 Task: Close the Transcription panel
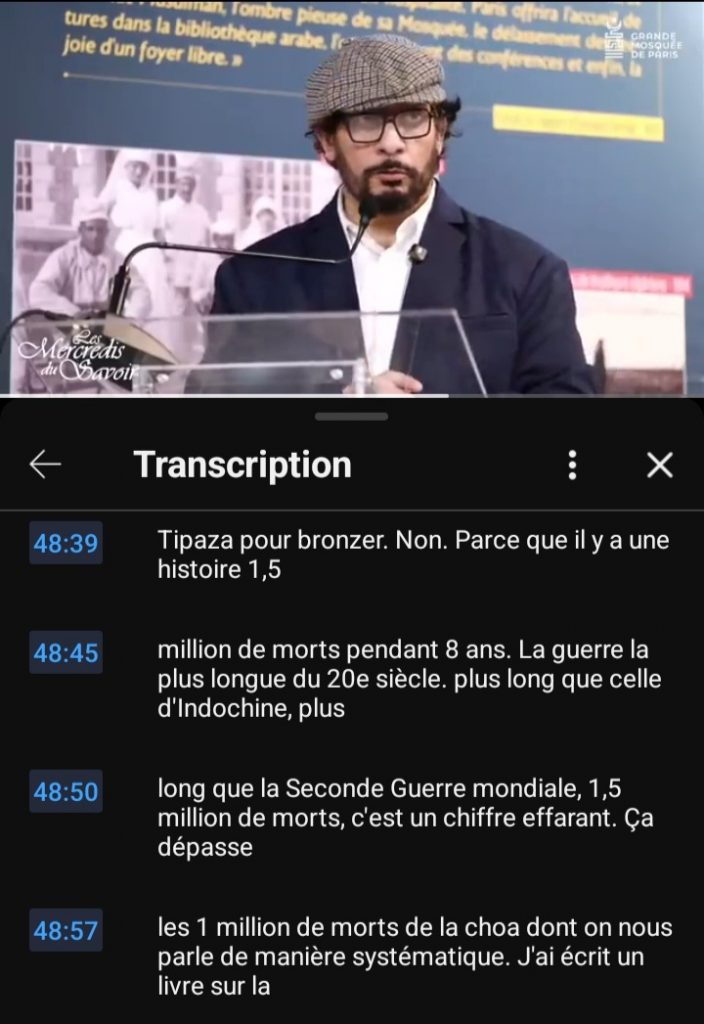659,464
